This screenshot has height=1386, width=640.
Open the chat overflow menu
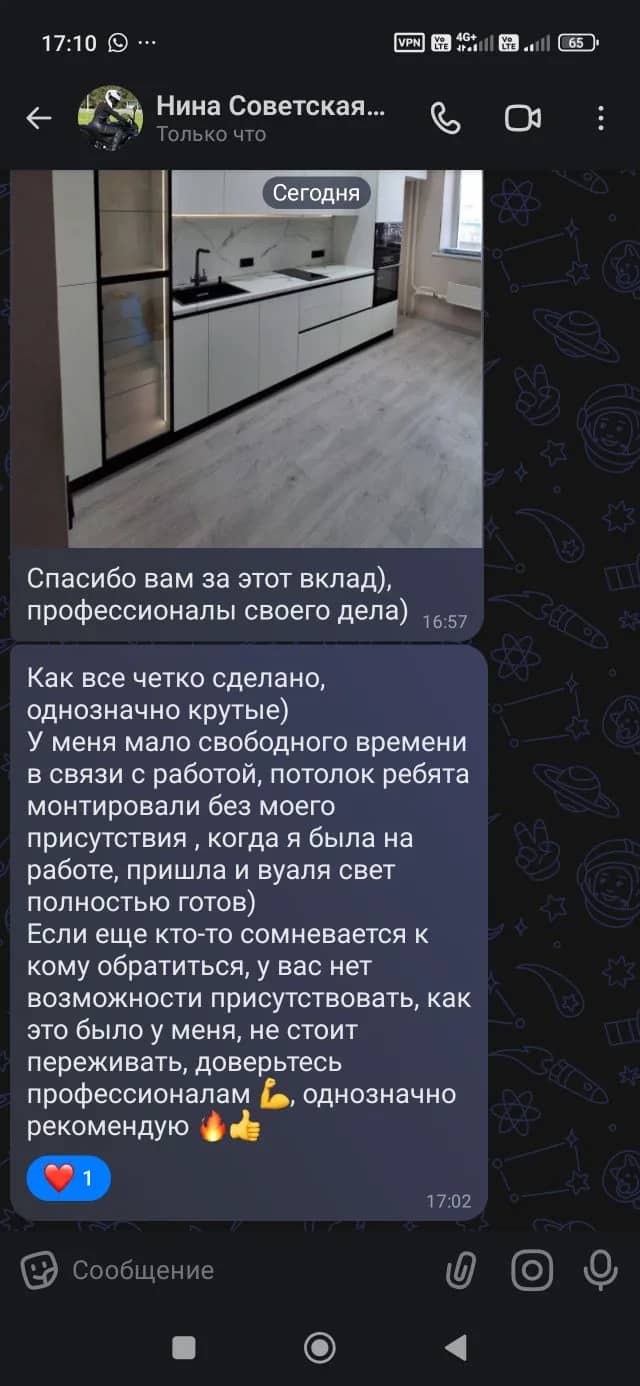tap(600, 119)
